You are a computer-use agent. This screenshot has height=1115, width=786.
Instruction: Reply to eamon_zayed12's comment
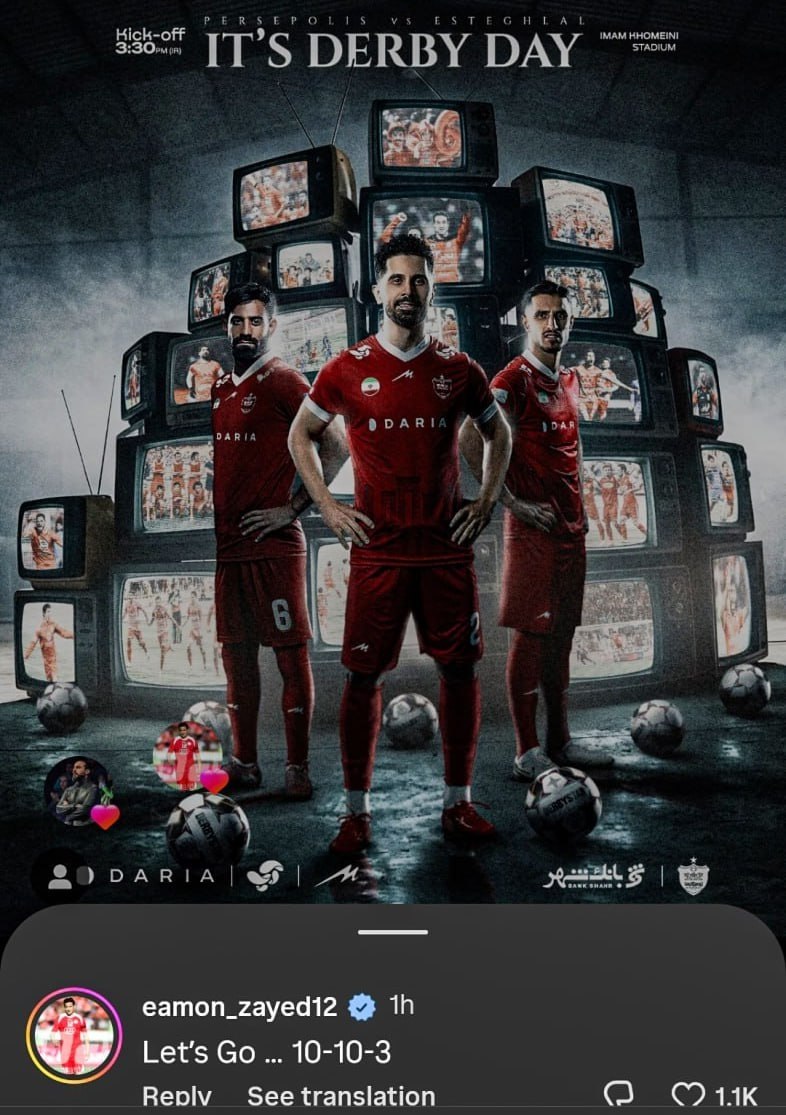pos(176,1097)
